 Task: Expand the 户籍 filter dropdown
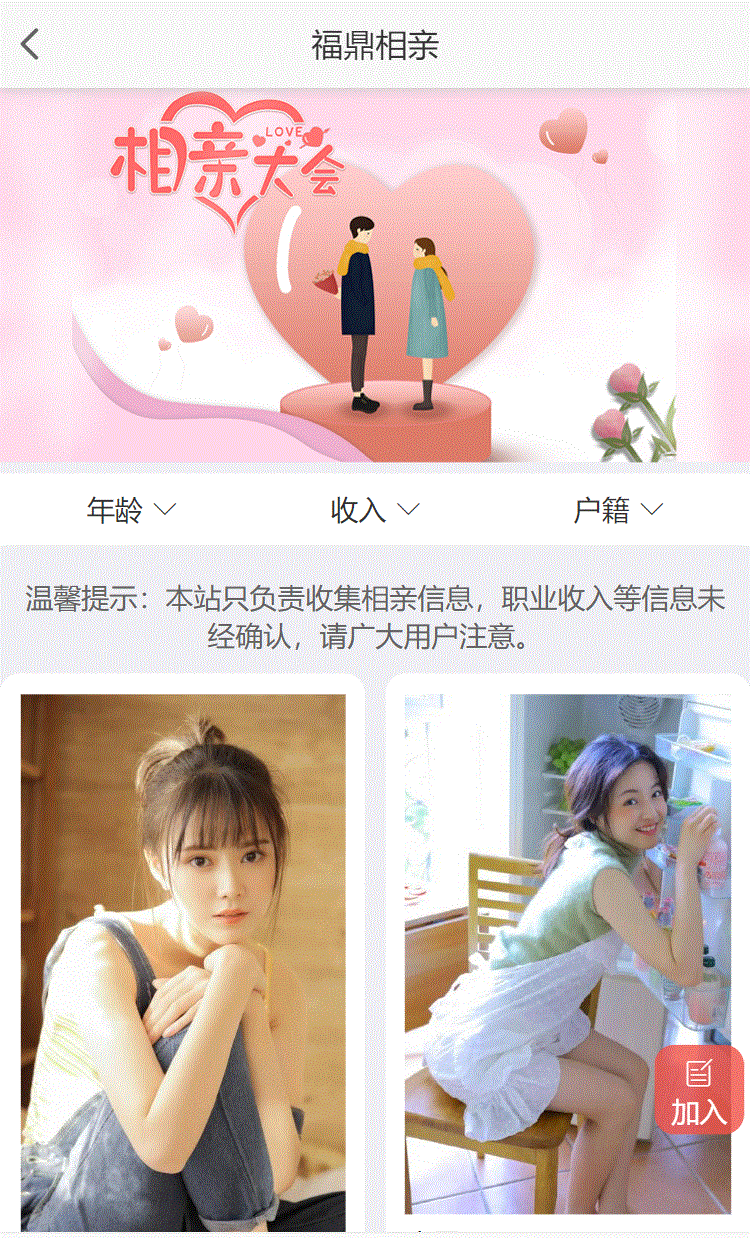[617, 510]
